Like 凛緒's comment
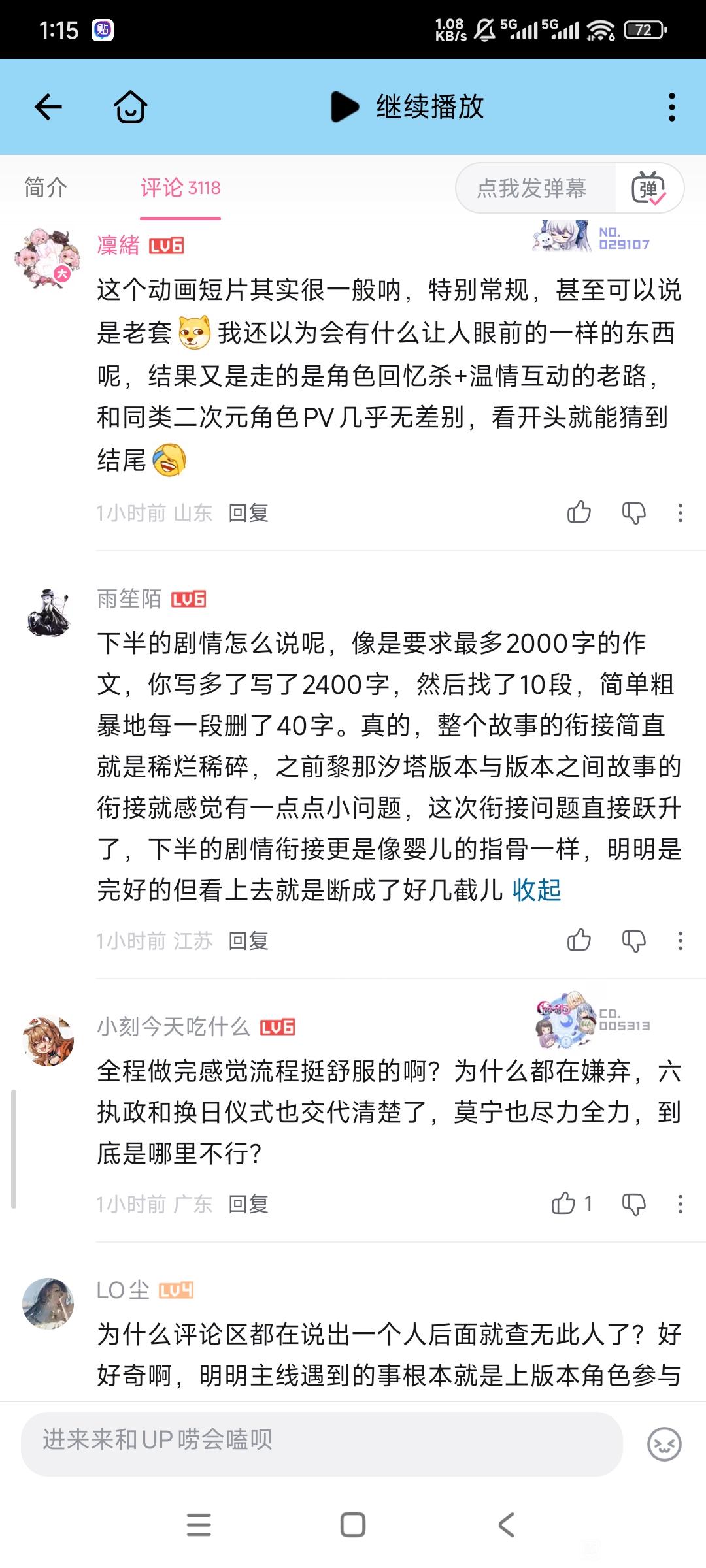This screenshot has width=706, height=1568. pyautogui.click(x=579, y=513)
